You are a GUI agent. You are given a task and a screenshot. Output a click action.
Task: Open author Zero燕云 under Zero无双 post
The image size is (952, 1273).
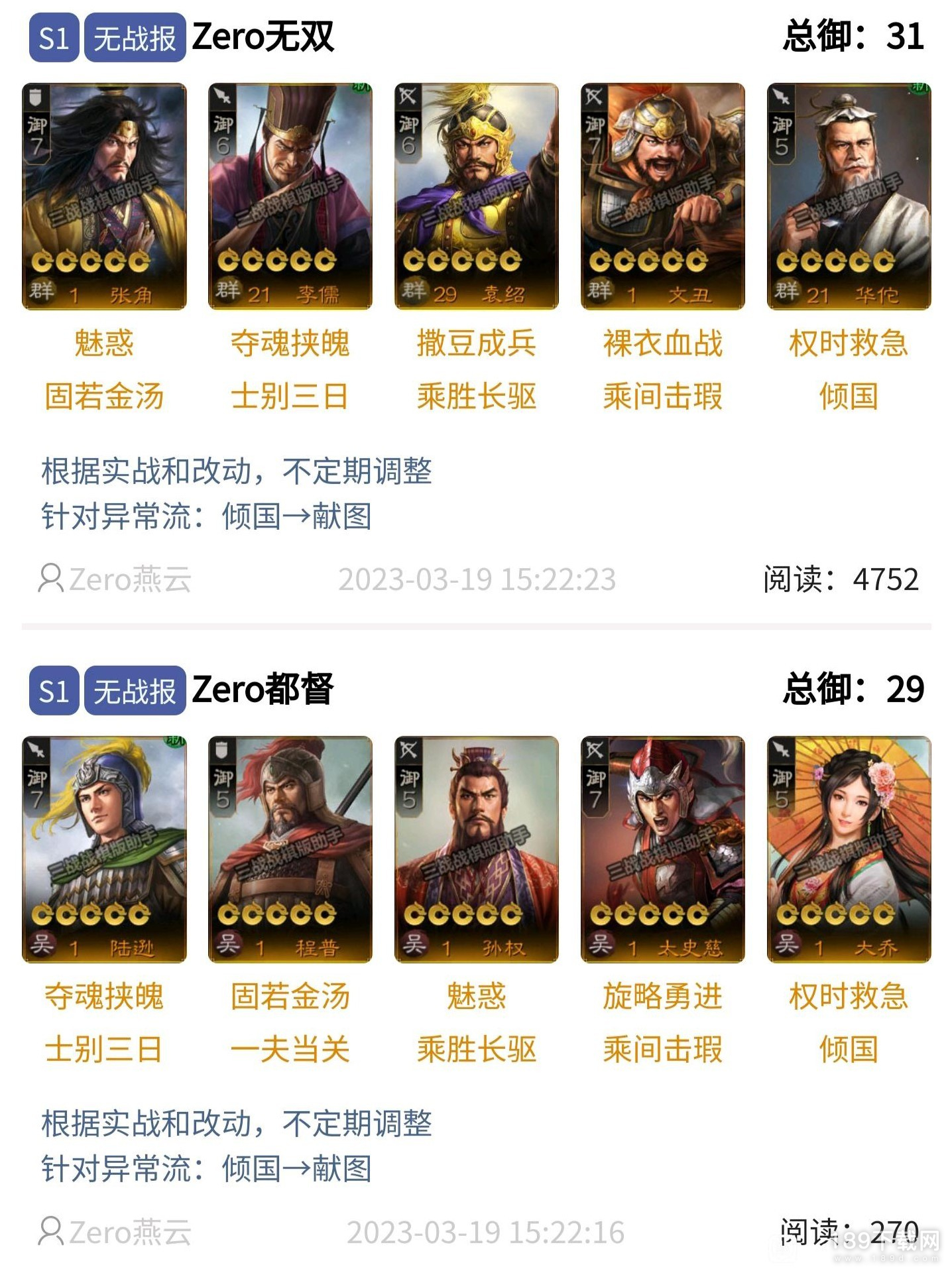pos(116,579)
